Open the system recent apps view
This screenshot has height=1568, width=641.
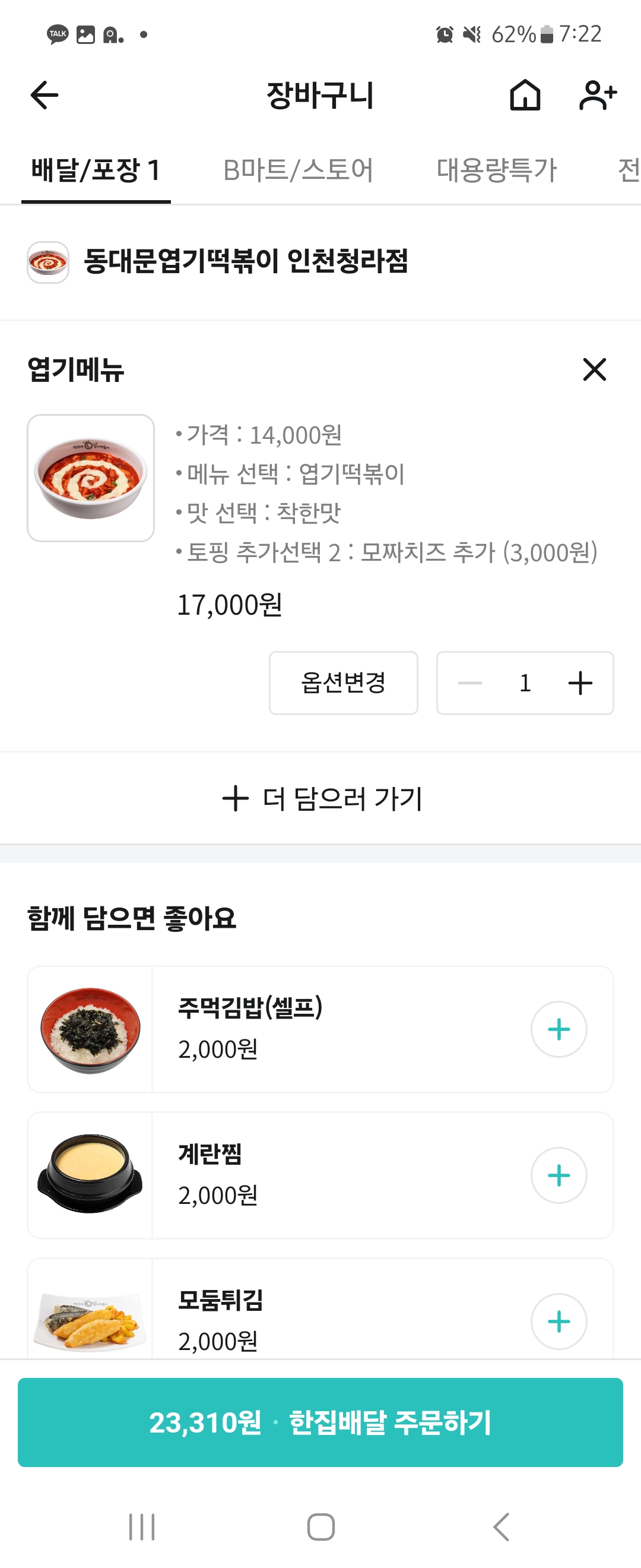pos(142,1526)
